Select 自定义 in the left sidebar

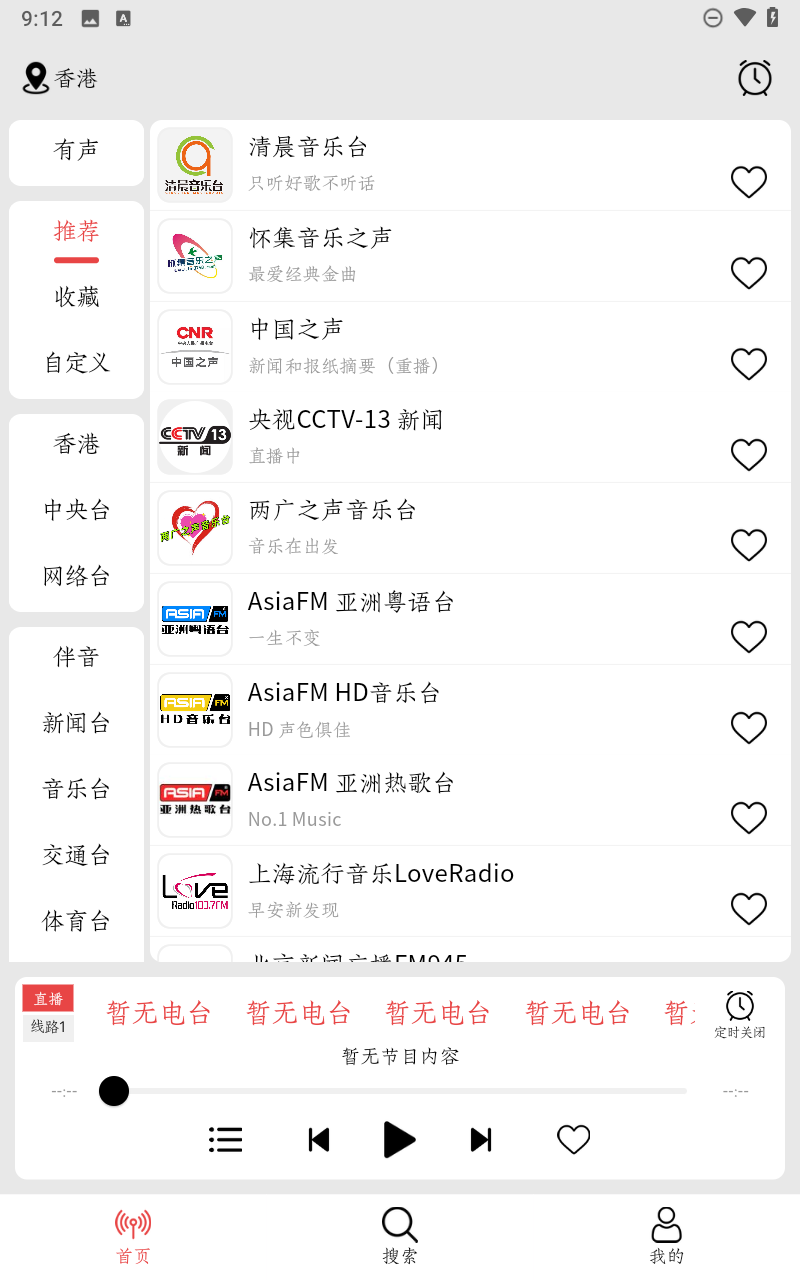76,363
